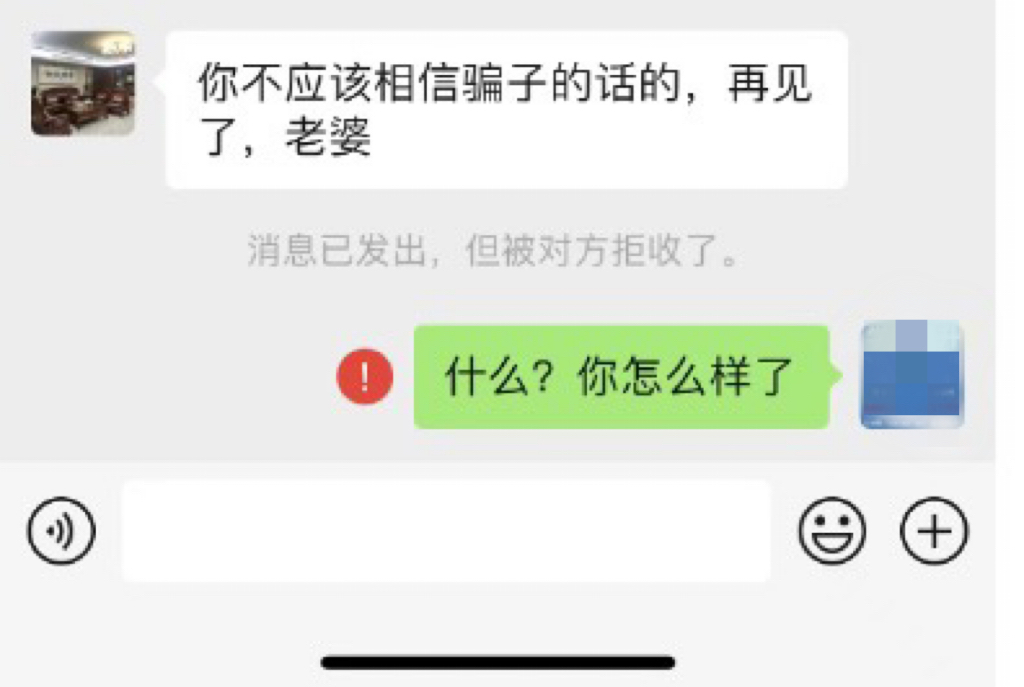Open the plus attachments menu
Viewport: 1024px width, 687px height.
pyautogui.click(x=934, y=530)
